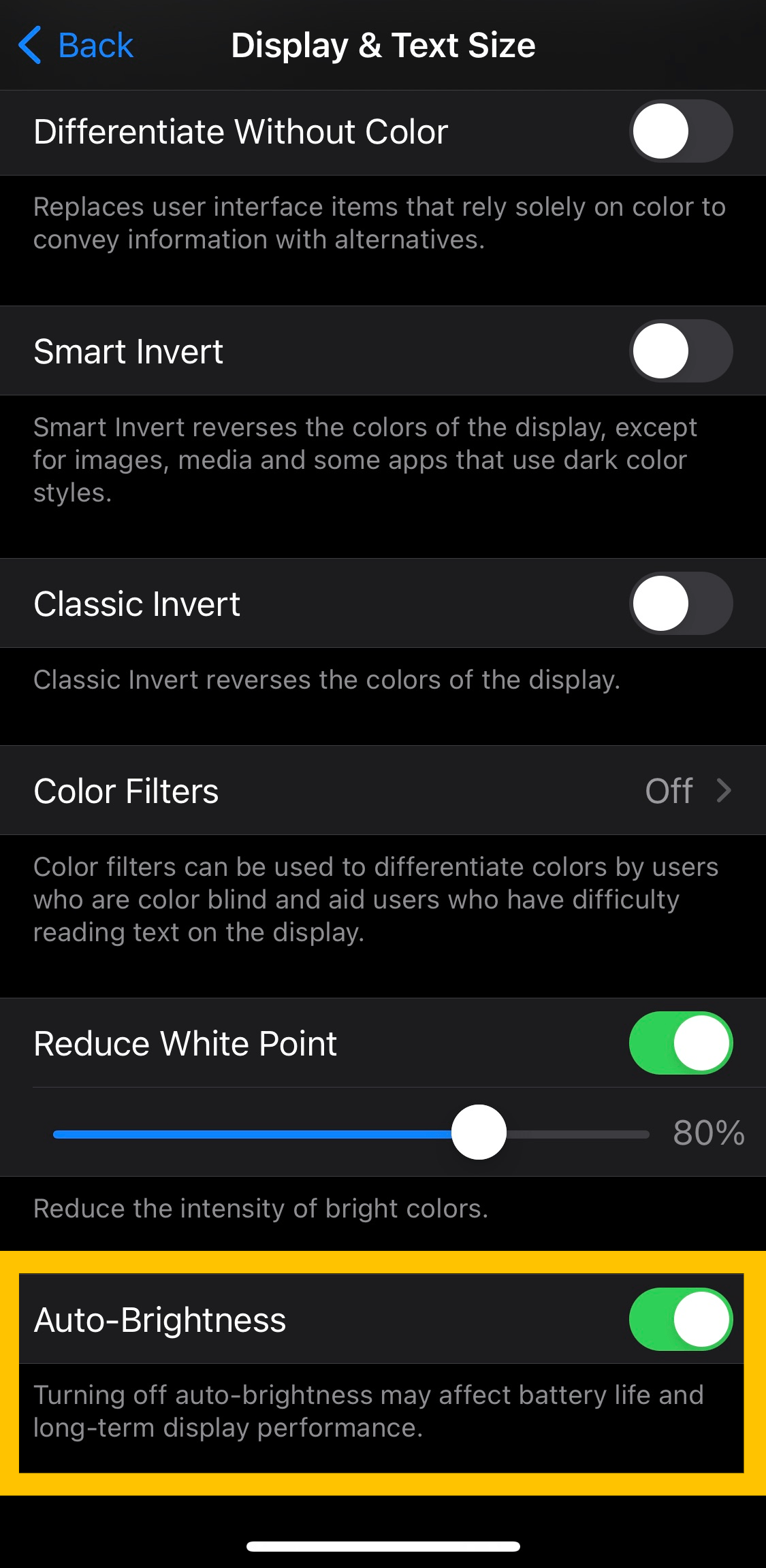Viewport: 766px width, 1568px height.
Task: Disable Reduce White Point
Action: (x=680, y=1043)
